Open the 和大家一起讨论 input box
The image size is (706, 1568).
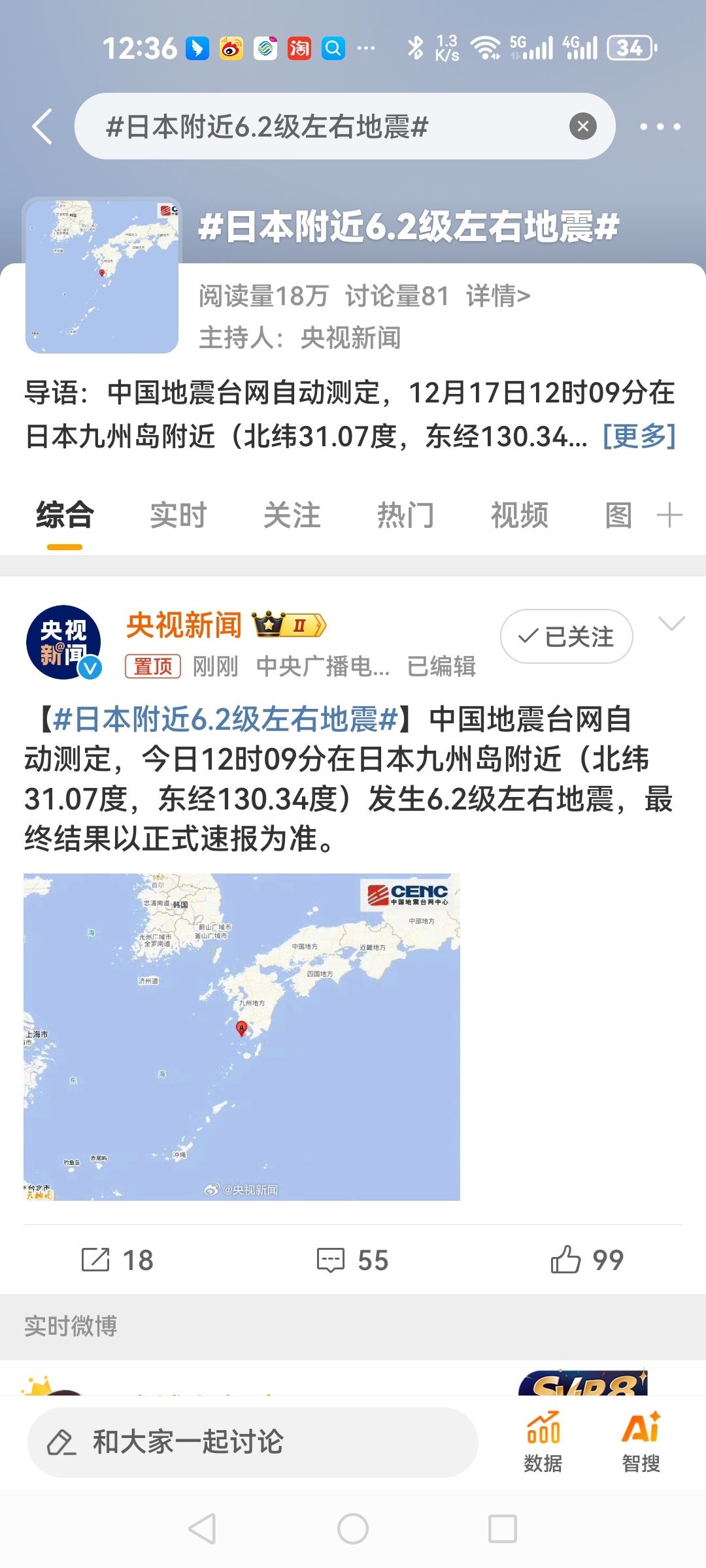click(x=252, y=1442)
